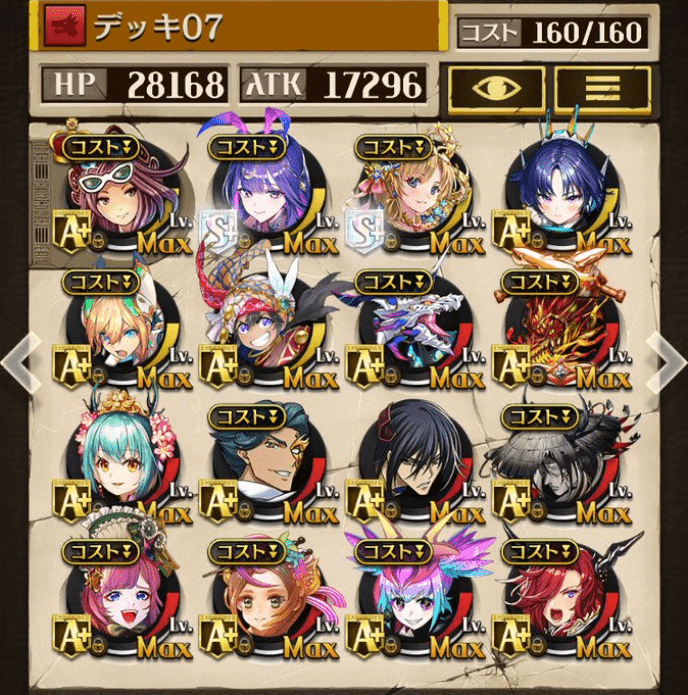Select the blonde fox-eared character
This screenshot has height=695, width=688.
(119, 335)
